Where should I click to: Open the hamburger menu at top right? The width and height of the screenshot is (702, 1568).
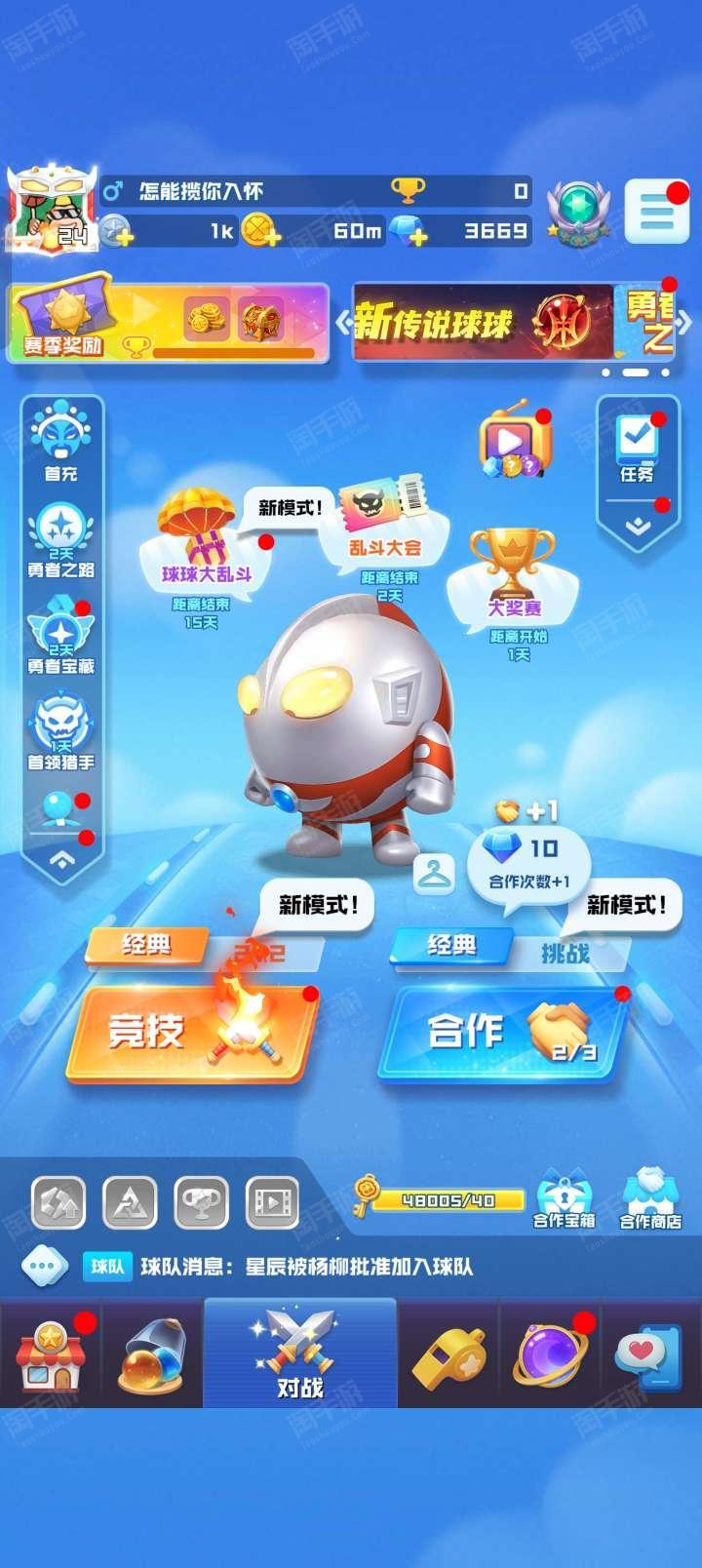(x=655, y=210)
